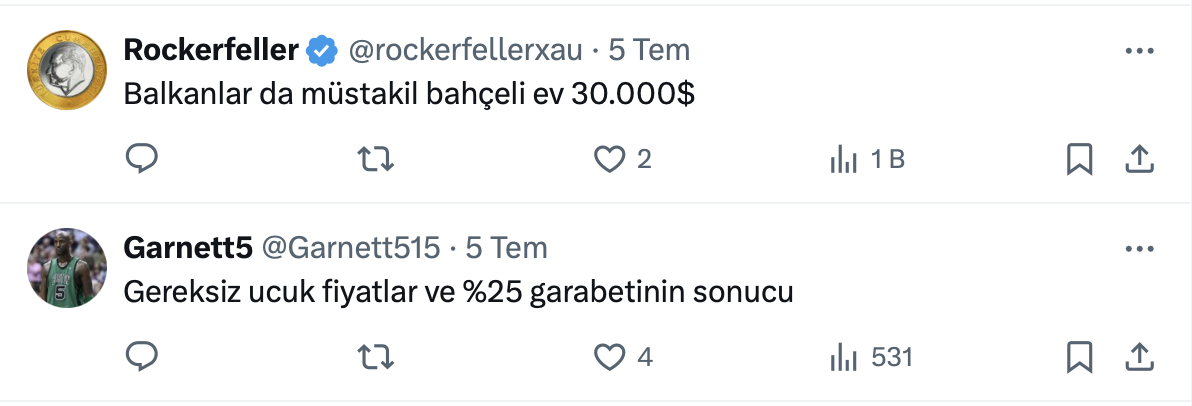Bookmark Garnett5's tweet
Image resolution: width=1192 pixels, height=406 pixels.
pyautogui.click(x=1079, y=357)
